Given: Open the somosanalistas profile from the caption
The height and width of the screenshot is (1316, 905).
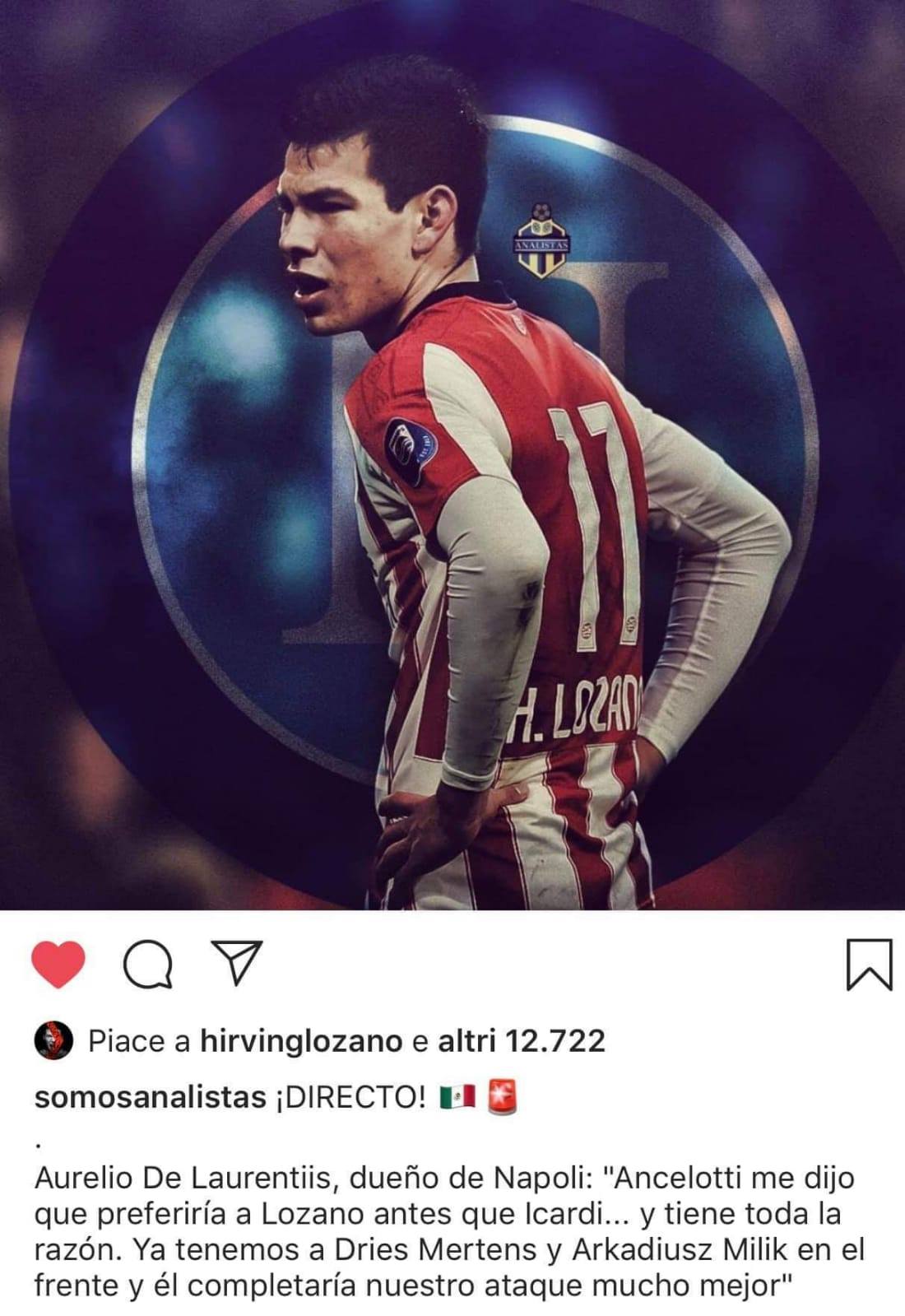Looking at the screenshot, I should 150,1097.
